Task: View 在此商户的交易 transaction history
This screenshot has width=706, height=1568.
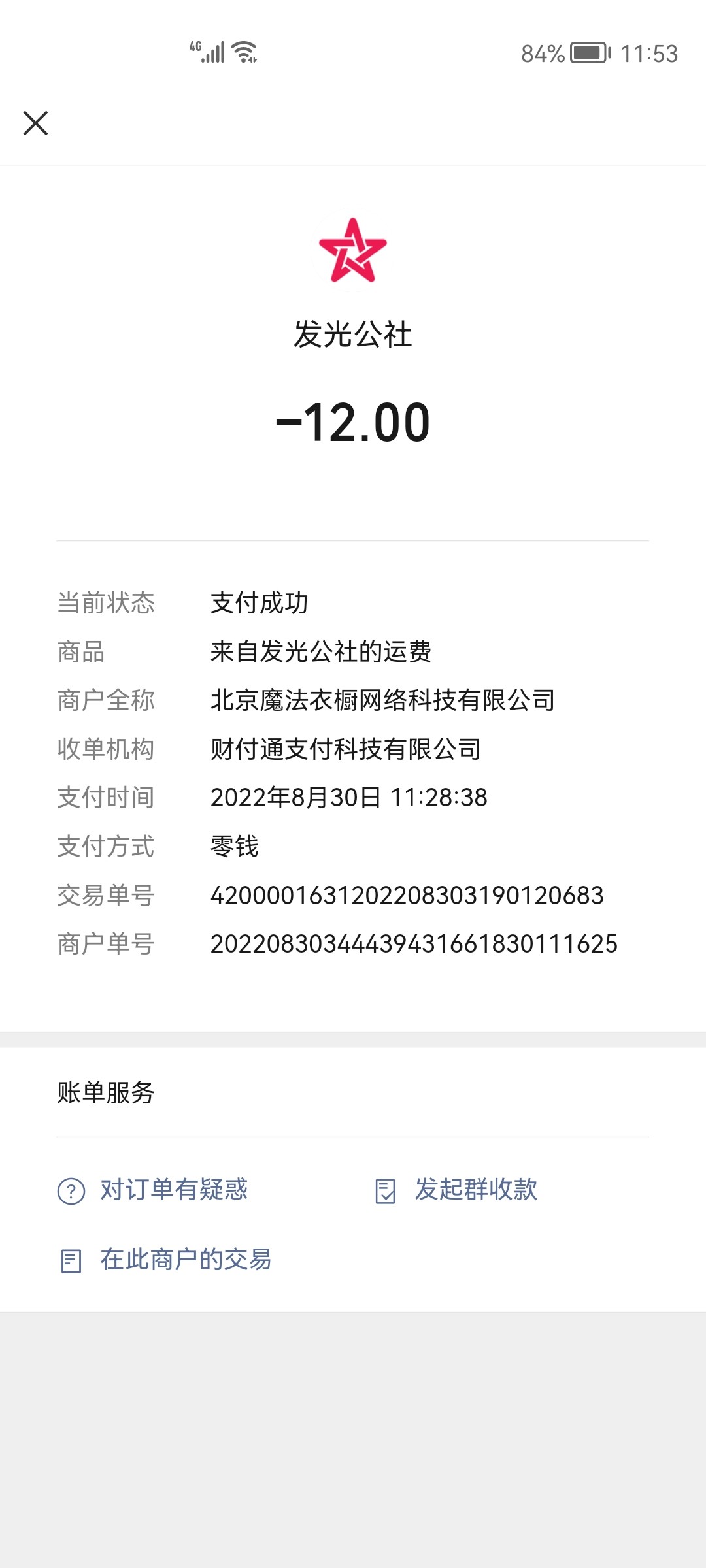Action: coord(166,1260)
